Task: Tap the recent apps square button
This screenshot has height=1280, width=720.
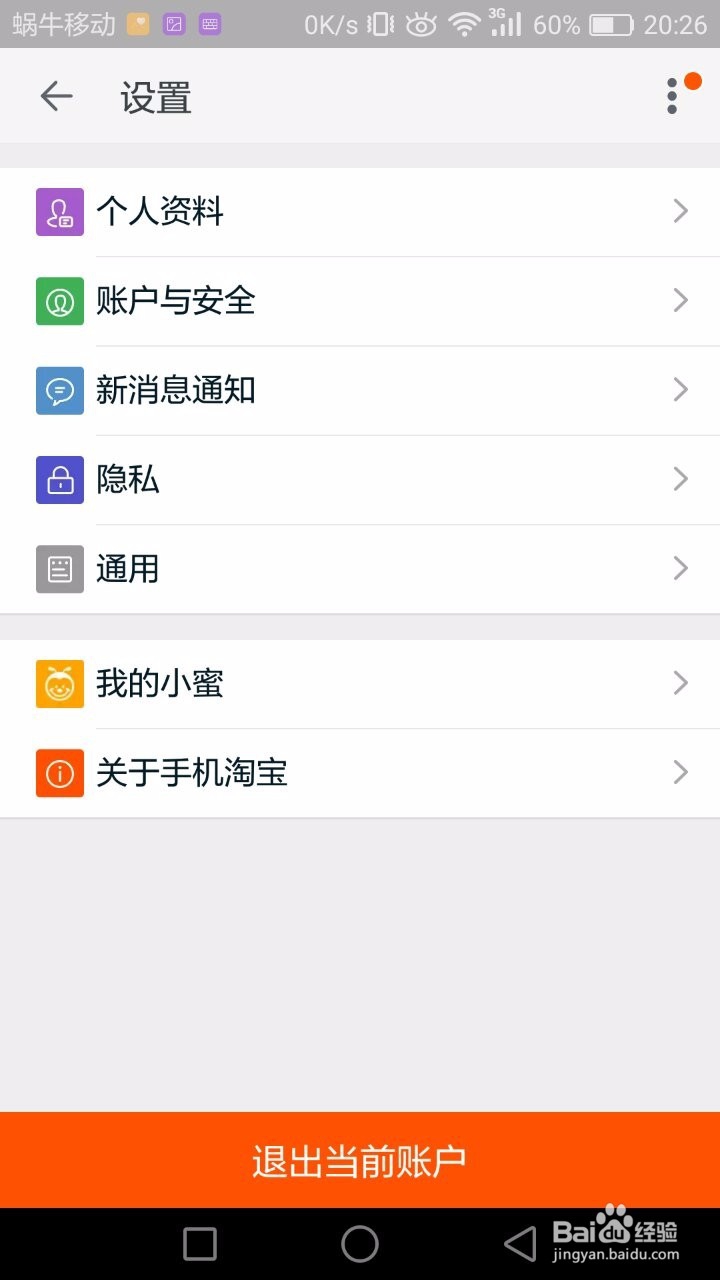Action: pyautogui.click(x=198, y=1244)
